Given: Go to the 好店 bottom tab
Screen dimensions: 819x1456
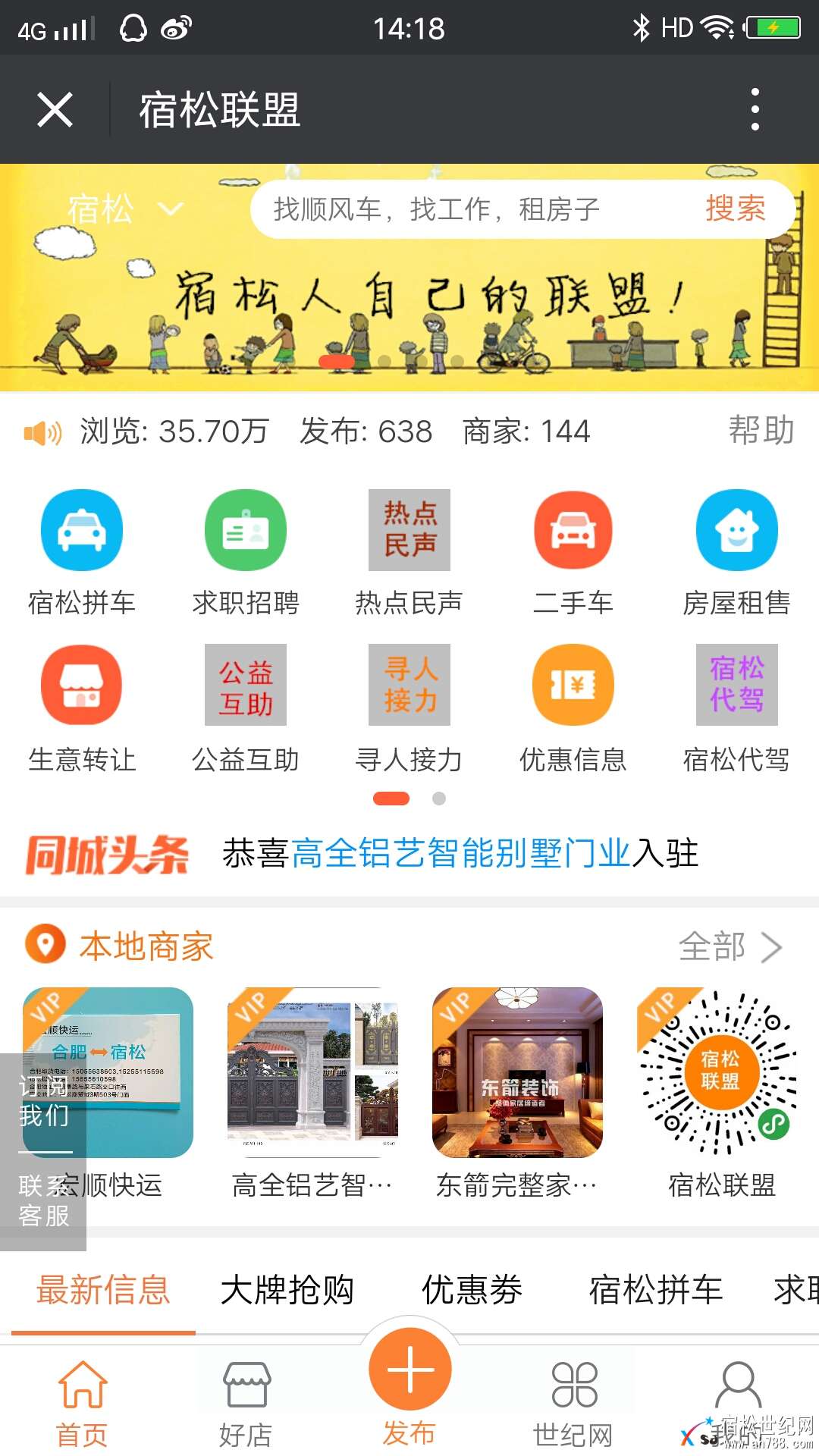Looking at the screenshot, I should point(246,1403).
